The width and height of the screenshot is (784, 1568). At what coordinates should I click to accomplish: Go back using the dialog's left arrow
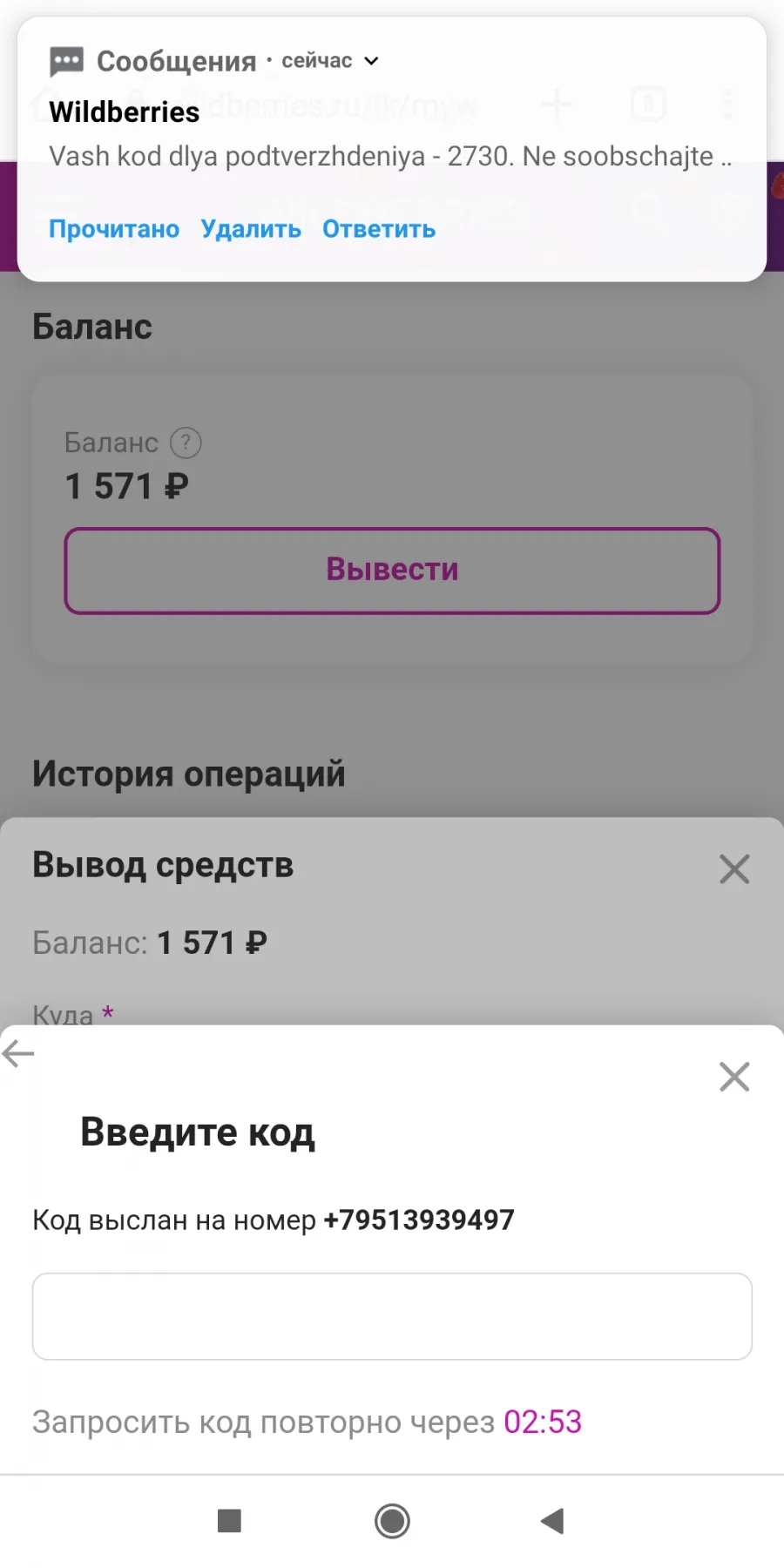pos(18,1054)
